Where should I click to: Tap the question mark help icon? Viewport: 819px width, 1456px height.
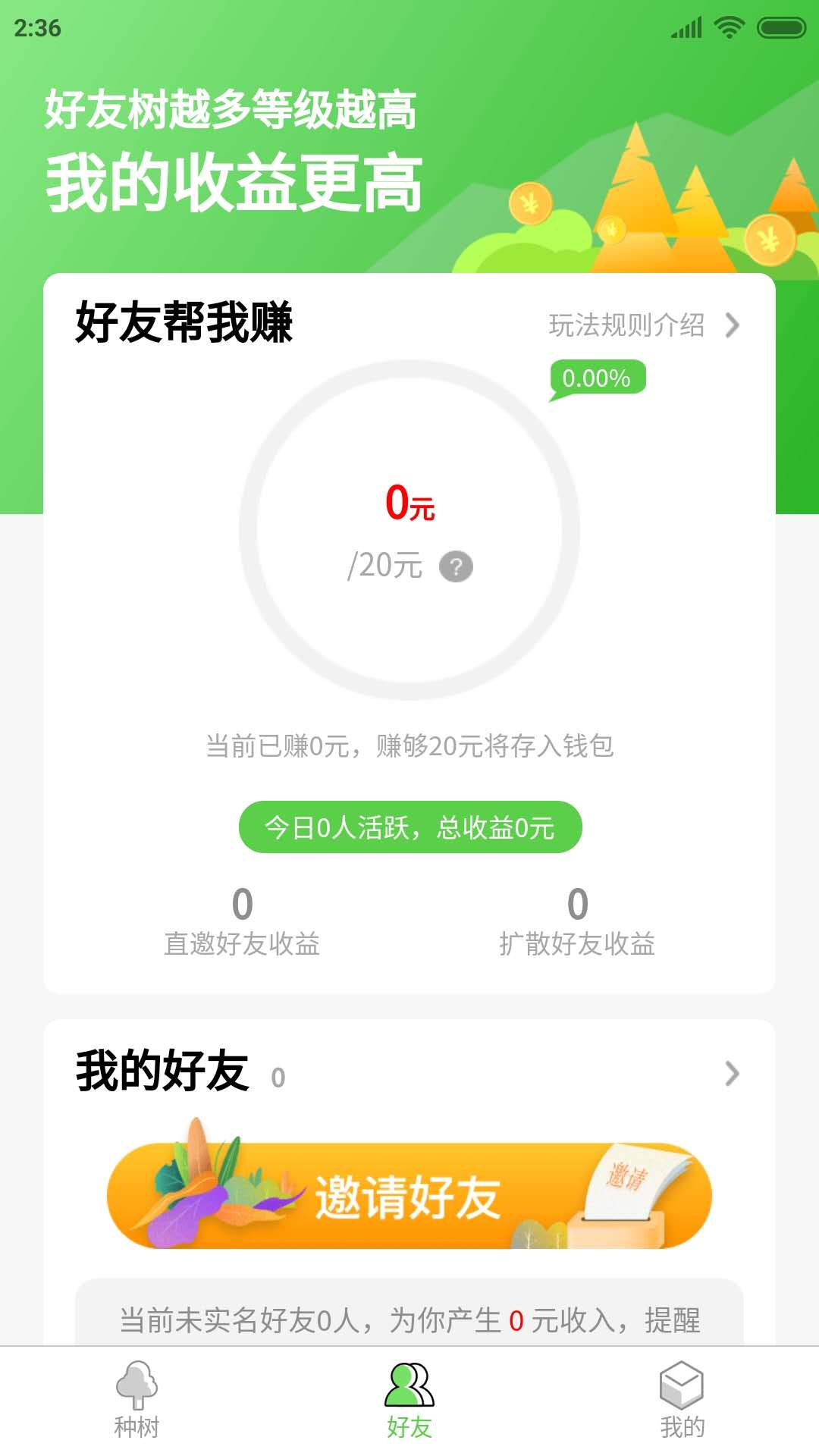point(456,566)
